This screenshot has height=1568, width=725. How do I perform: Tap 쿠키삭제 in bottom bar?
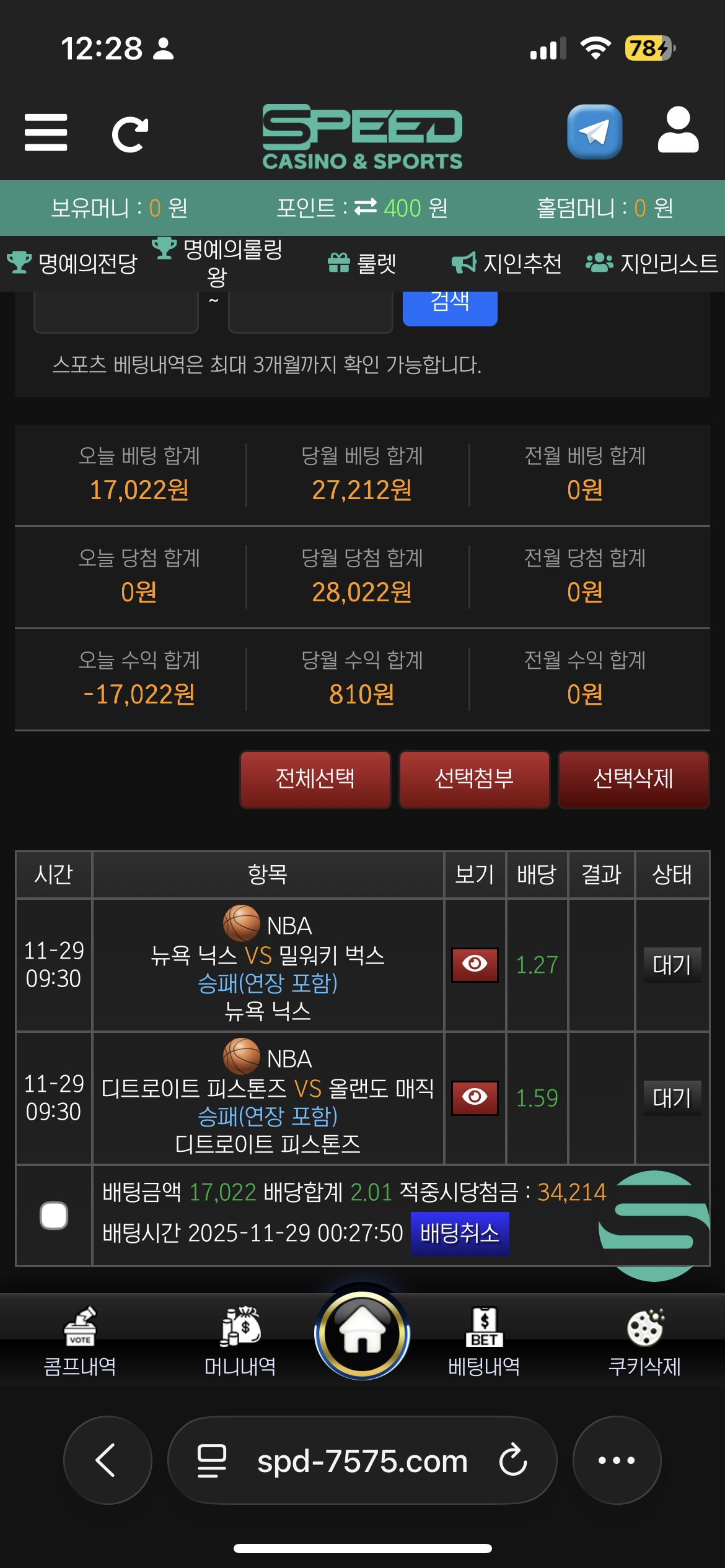click(x=644, y=1341)
